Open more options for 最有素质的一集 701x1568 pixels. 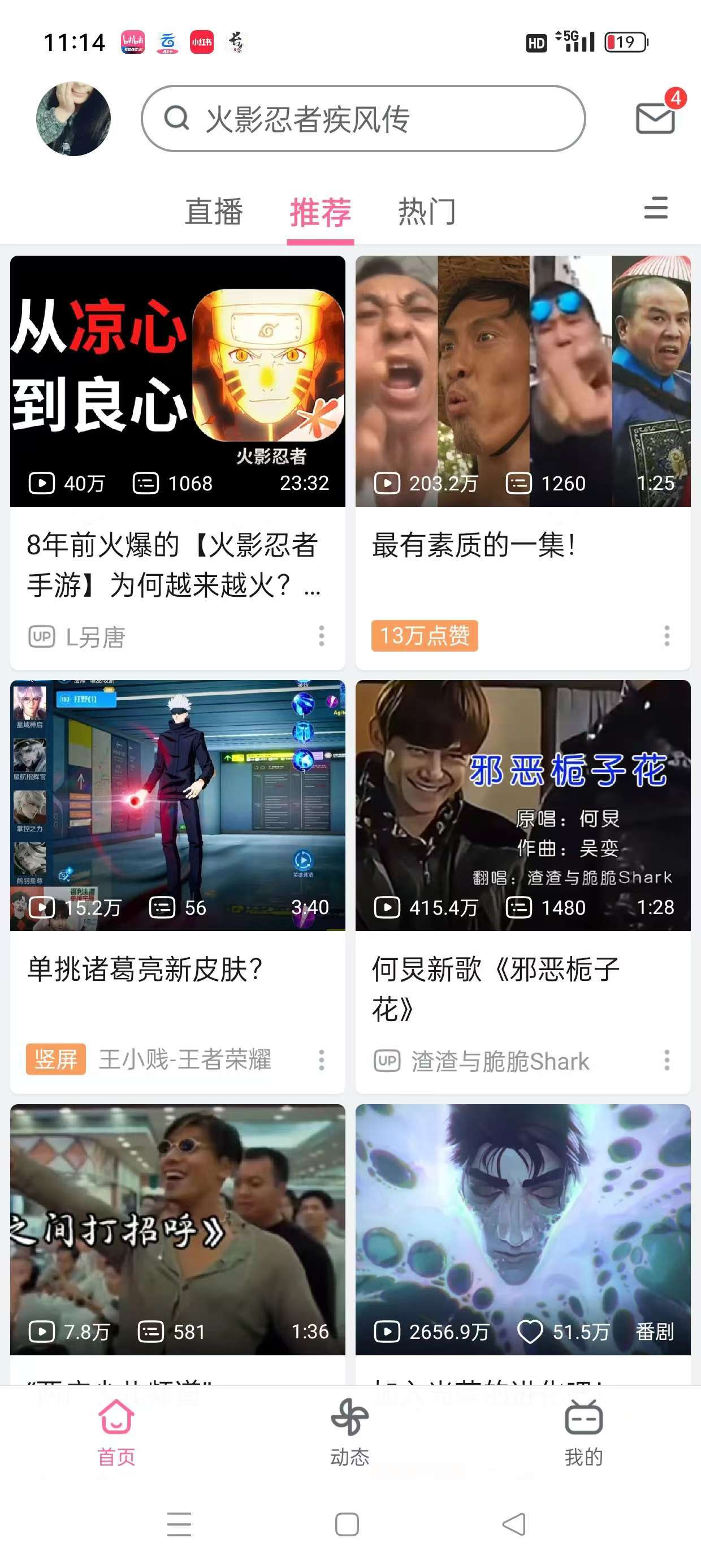point(667,635)
